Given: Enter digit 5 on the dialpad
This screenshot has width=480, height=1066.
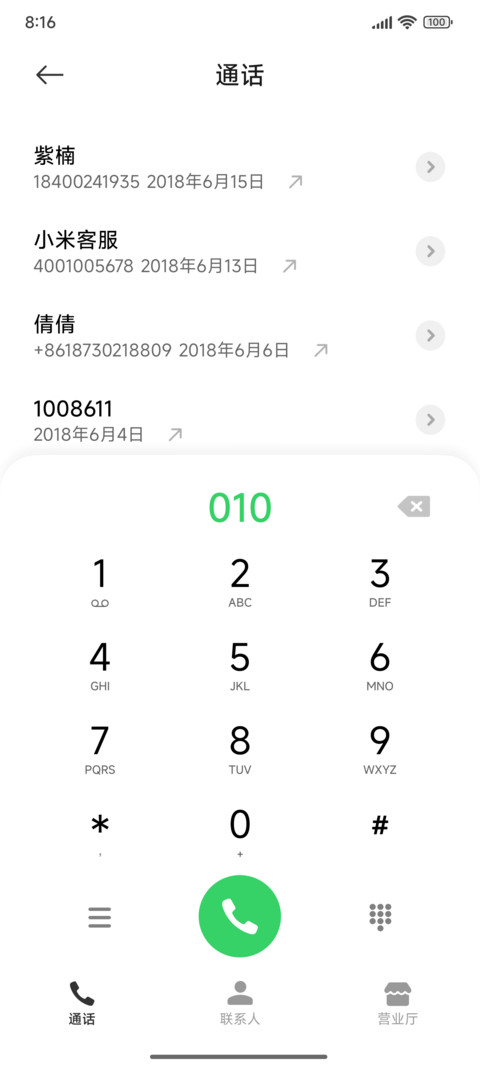Looking at the screenshot, I should pos(240,667).
